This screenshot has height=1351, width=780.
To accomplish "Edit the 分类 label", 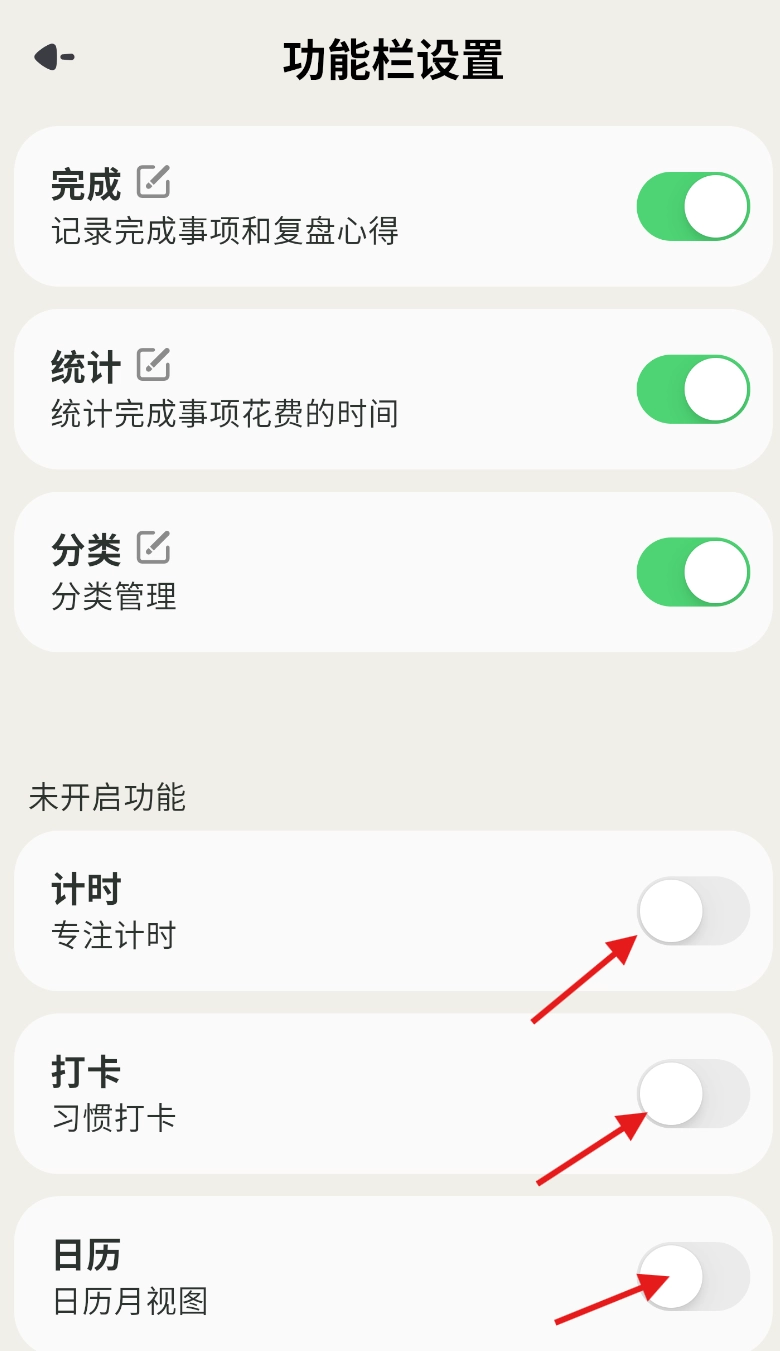I will coord(153,548).
